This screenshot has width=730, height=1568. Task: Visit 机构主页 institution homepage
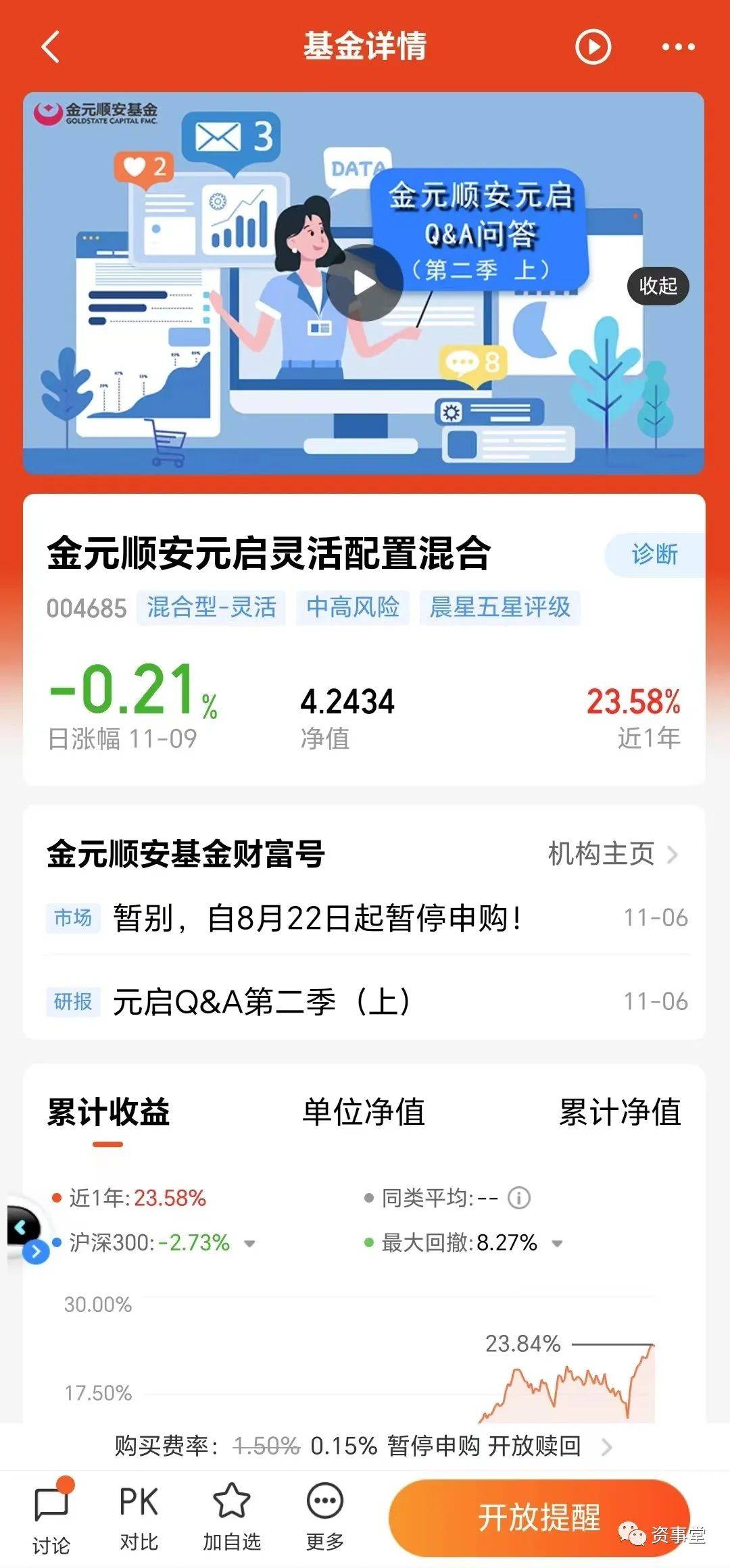coord(612,853)
